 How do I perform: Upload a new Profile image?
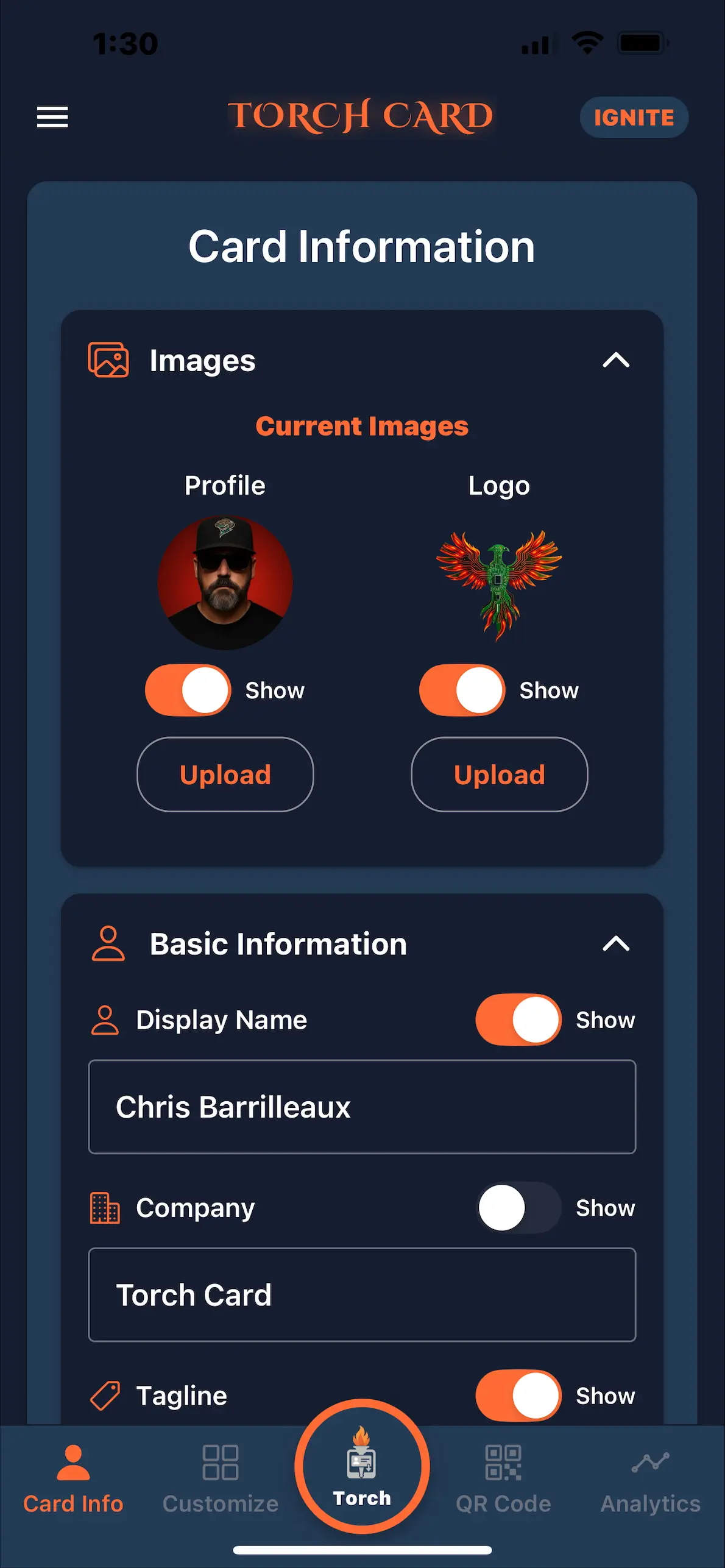[225, 775]
